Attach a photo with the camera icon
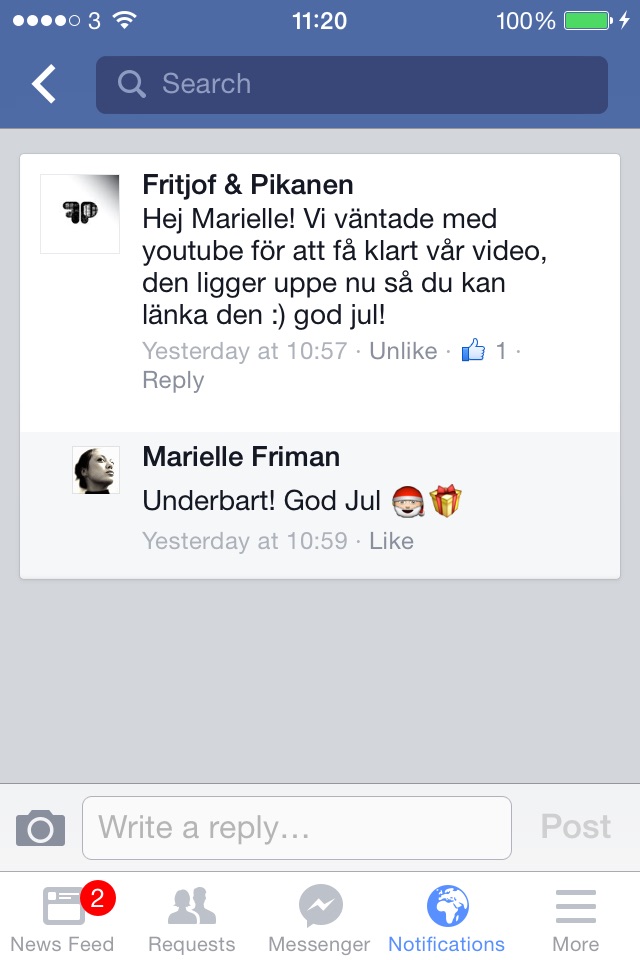This screenshot has width=640, height=960. (x=40, y=828)
